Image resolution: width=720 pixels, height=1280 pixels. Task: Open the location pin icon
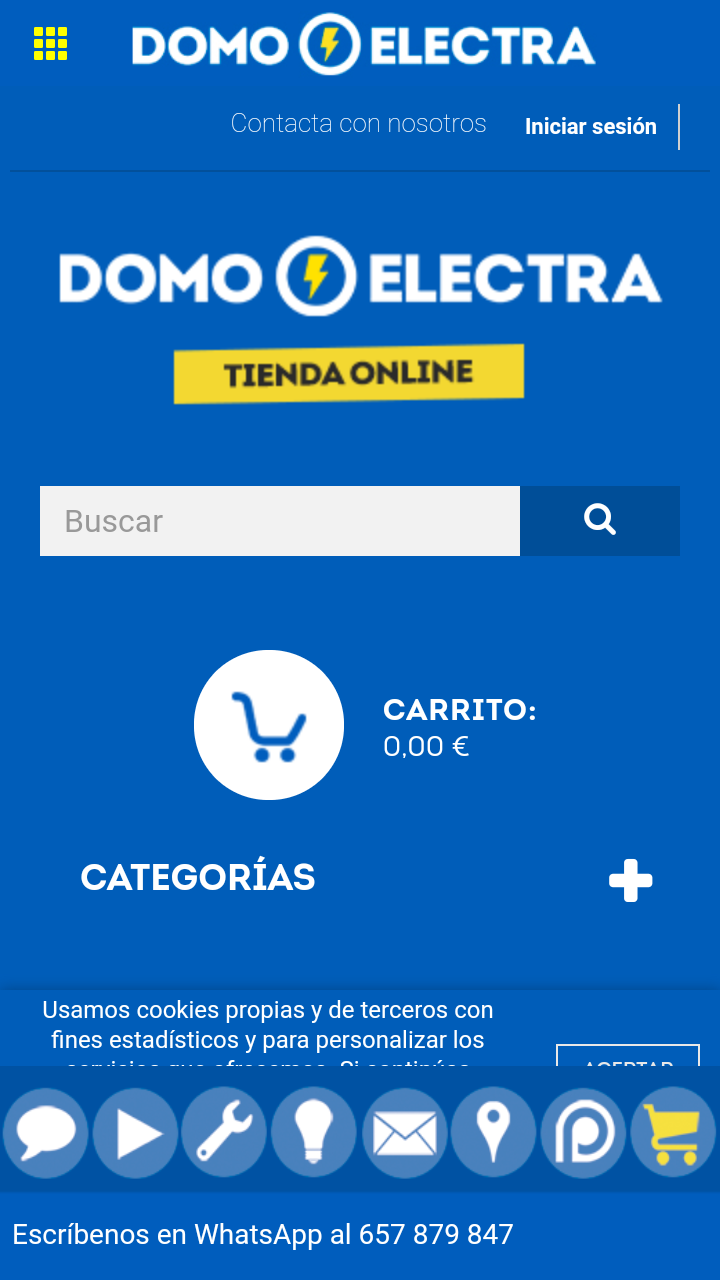[494, 1133]
